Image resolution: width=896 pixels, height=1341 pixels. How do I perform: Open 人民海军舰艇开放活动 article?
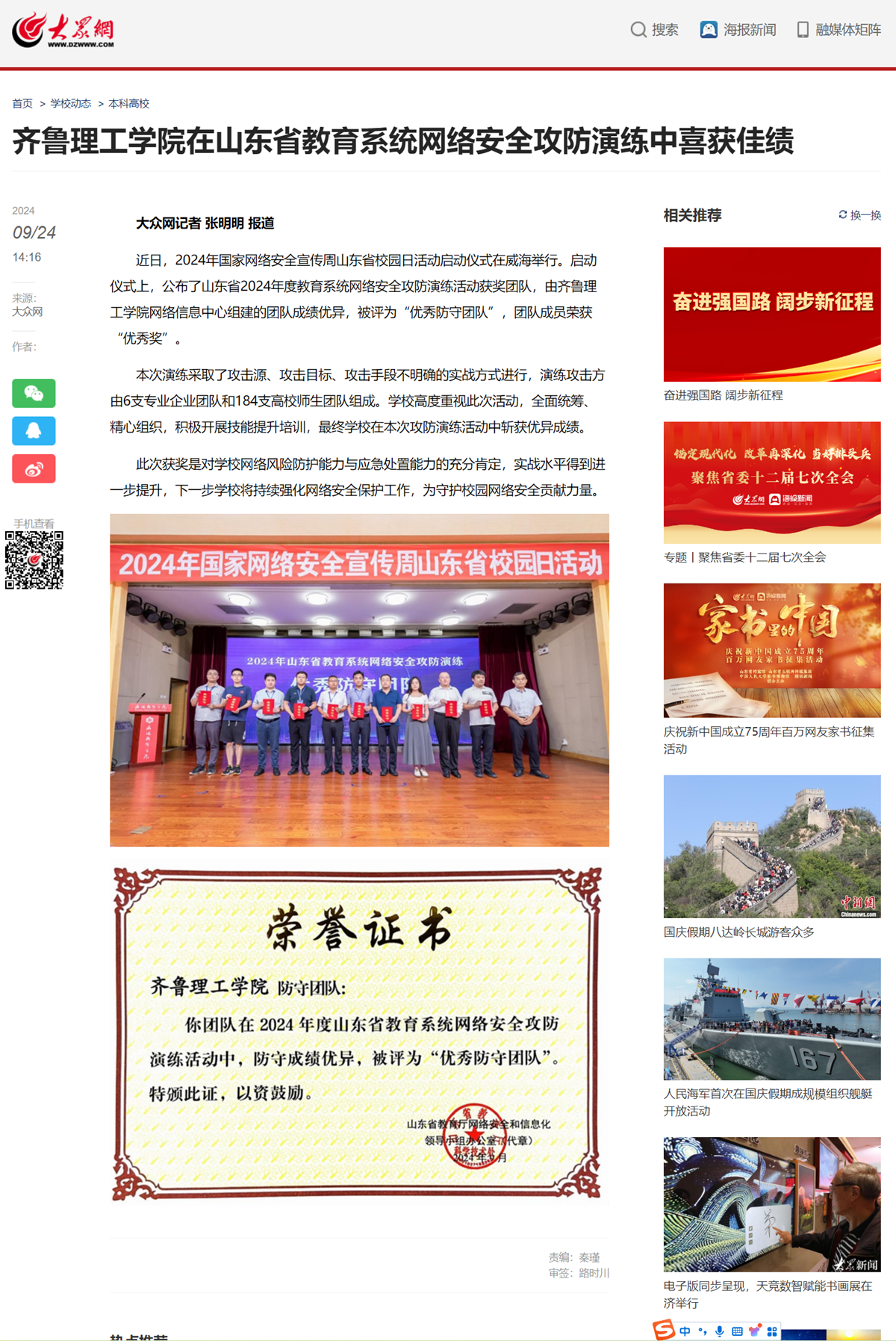click(772, 1019)
